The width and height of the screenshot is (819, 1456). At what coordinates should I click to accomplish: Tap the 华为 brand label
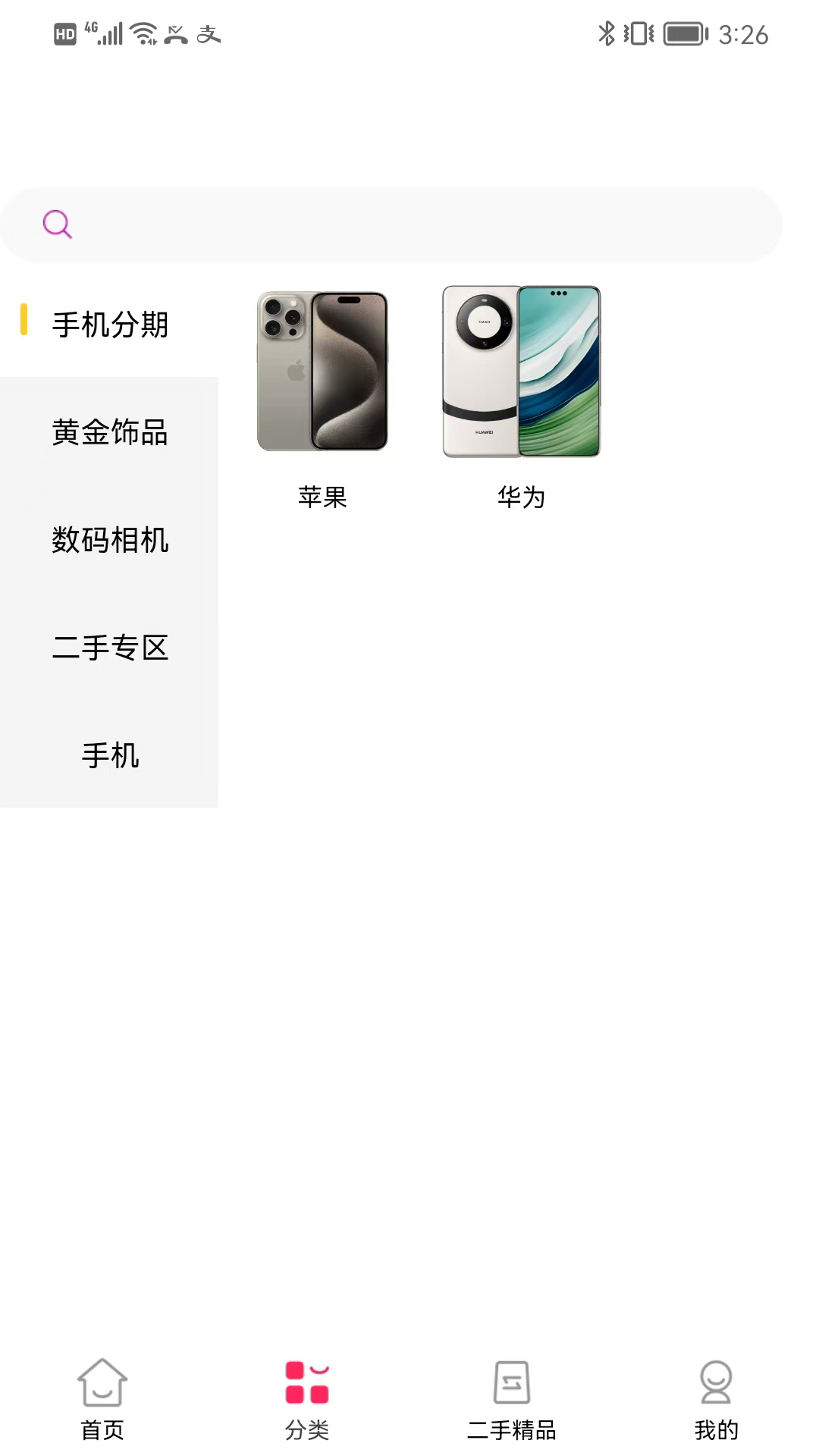tap(520, 497)
